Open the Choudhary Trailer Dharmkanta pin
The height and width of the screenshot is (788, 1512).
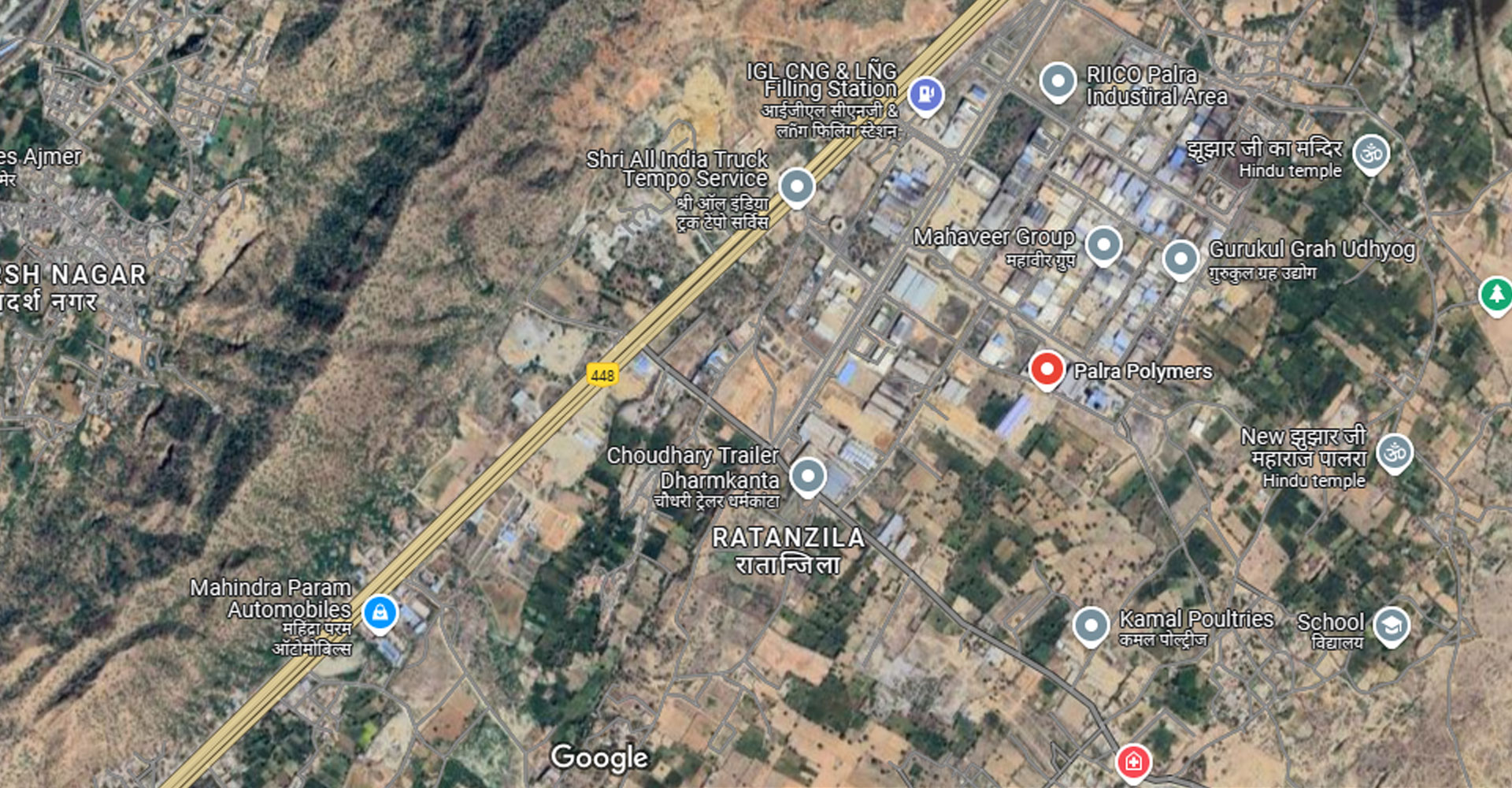click(x=807, y=475)
